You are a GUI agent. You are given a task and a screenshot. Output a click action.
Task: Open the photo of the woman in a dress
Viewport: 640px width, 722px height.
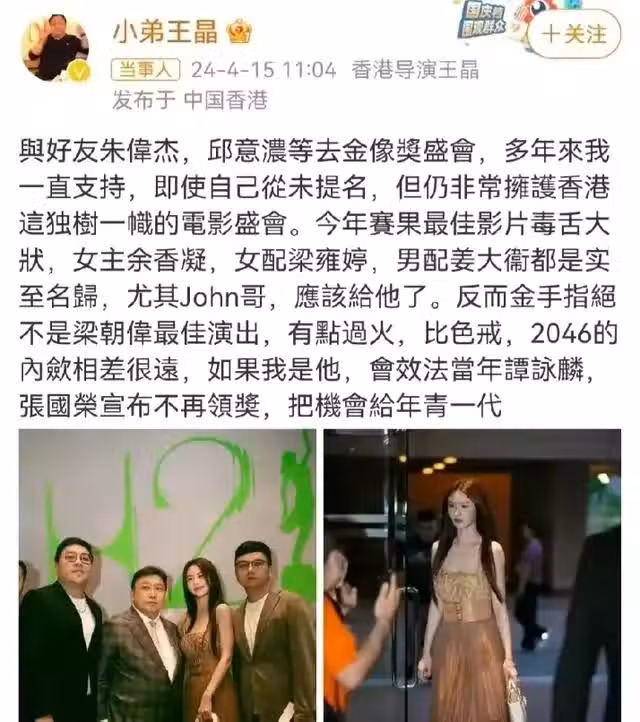pyautogui.click(x=472, y=575)
